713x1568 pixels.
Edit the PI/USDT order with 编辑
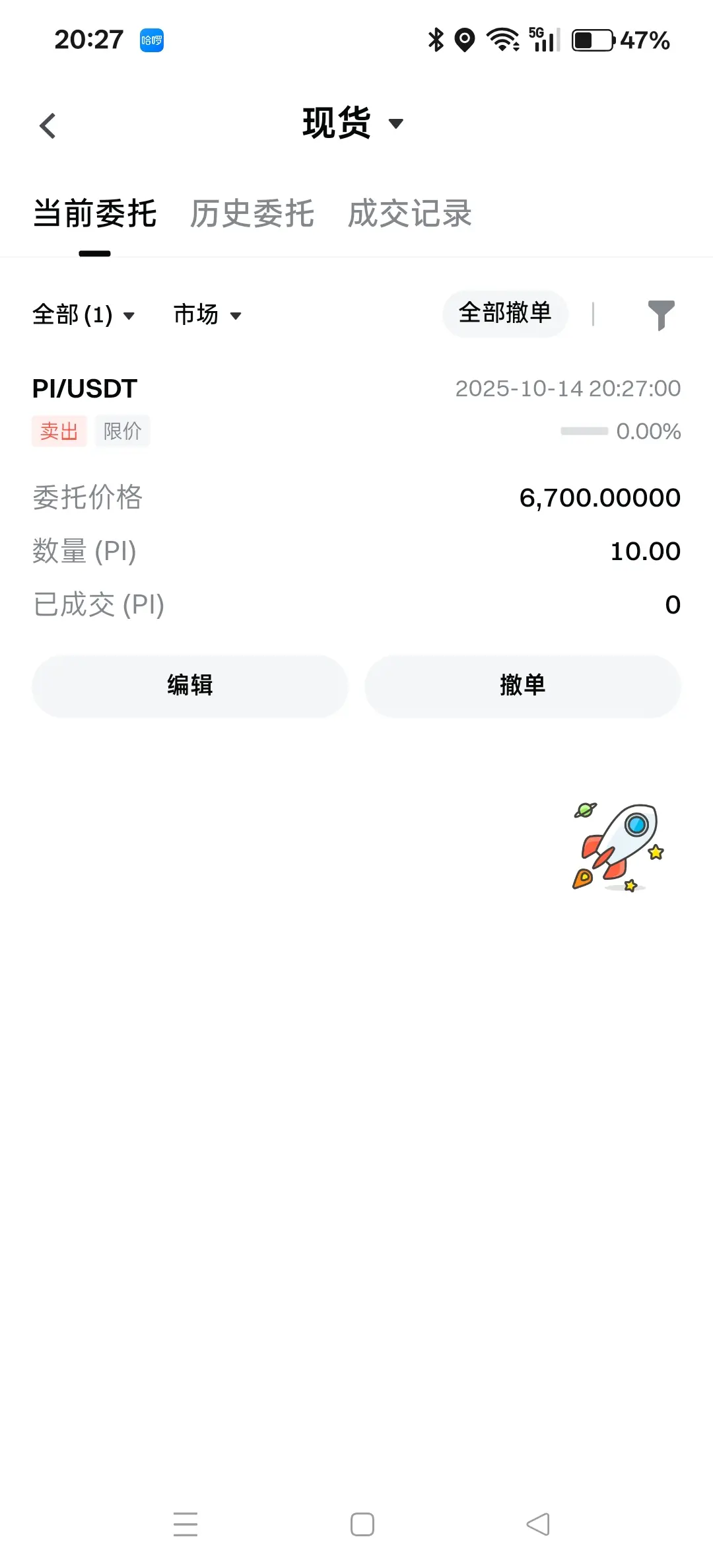click(190, 686)
